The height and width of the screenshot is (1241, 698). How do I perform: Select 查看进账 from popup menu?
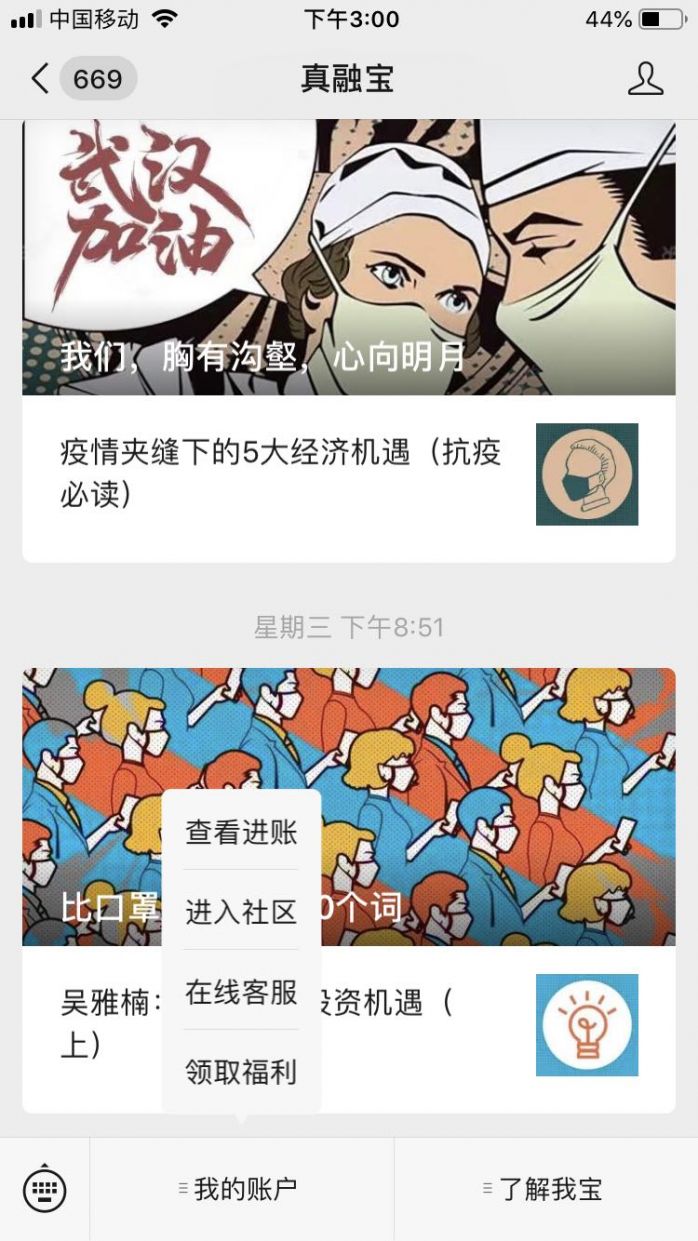241,832
